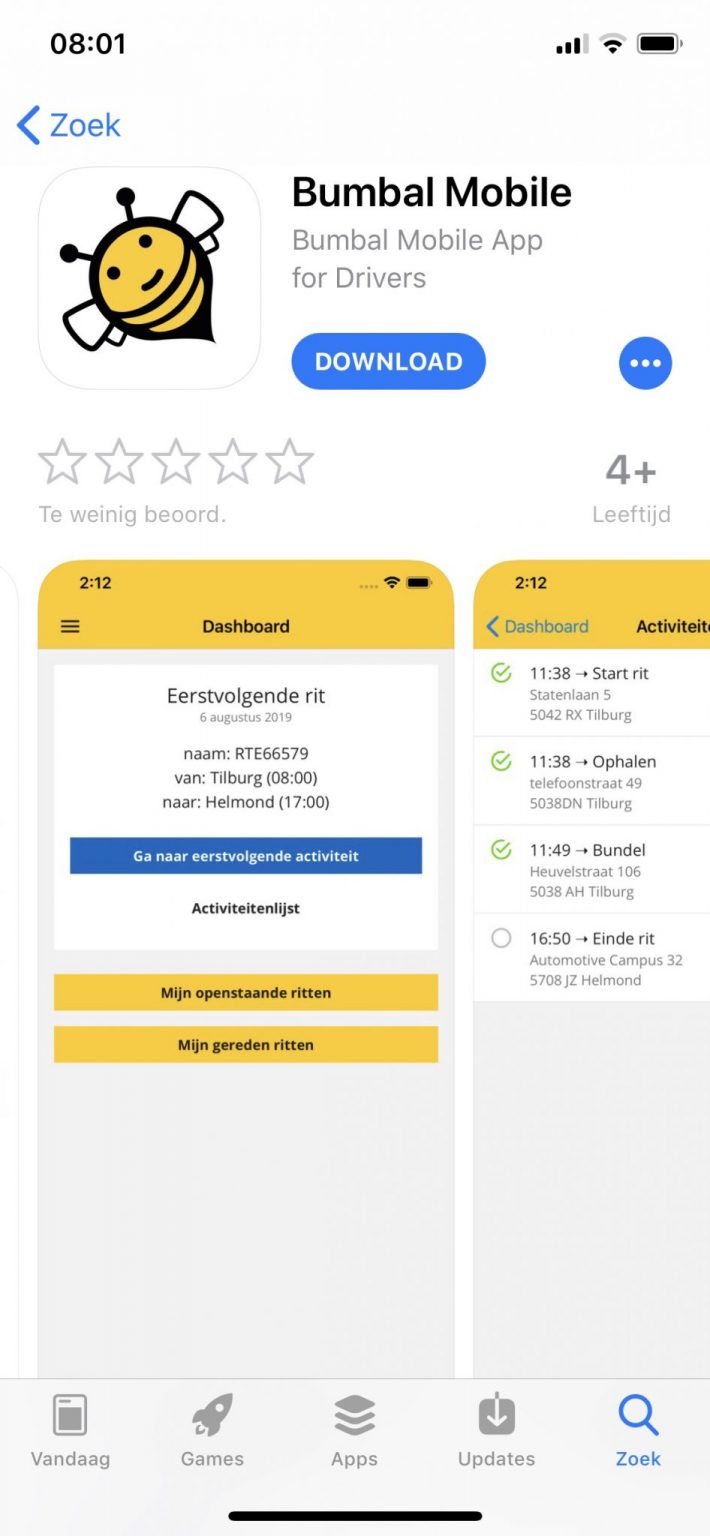This screenshot has width=710, height=1536.
Task: Open the Dashboard preview screenshot
Action: coord(246,968)
